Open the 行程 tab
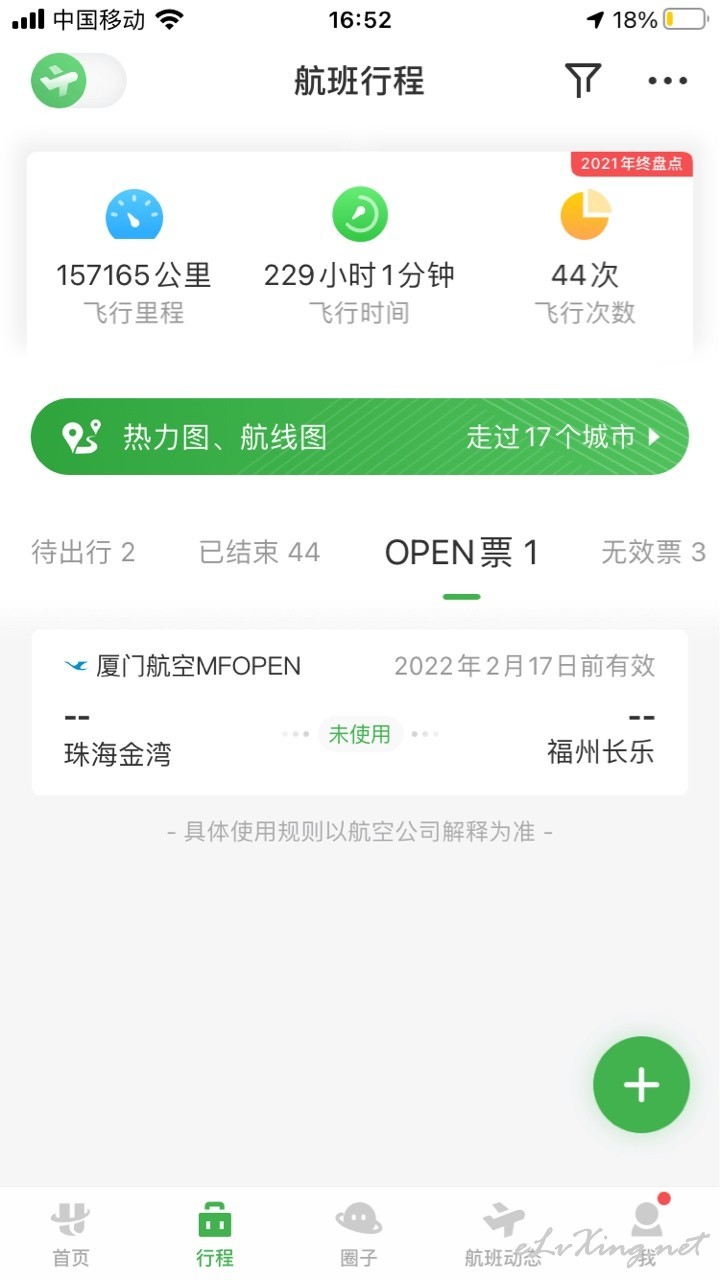 [x=215, y=1234]
